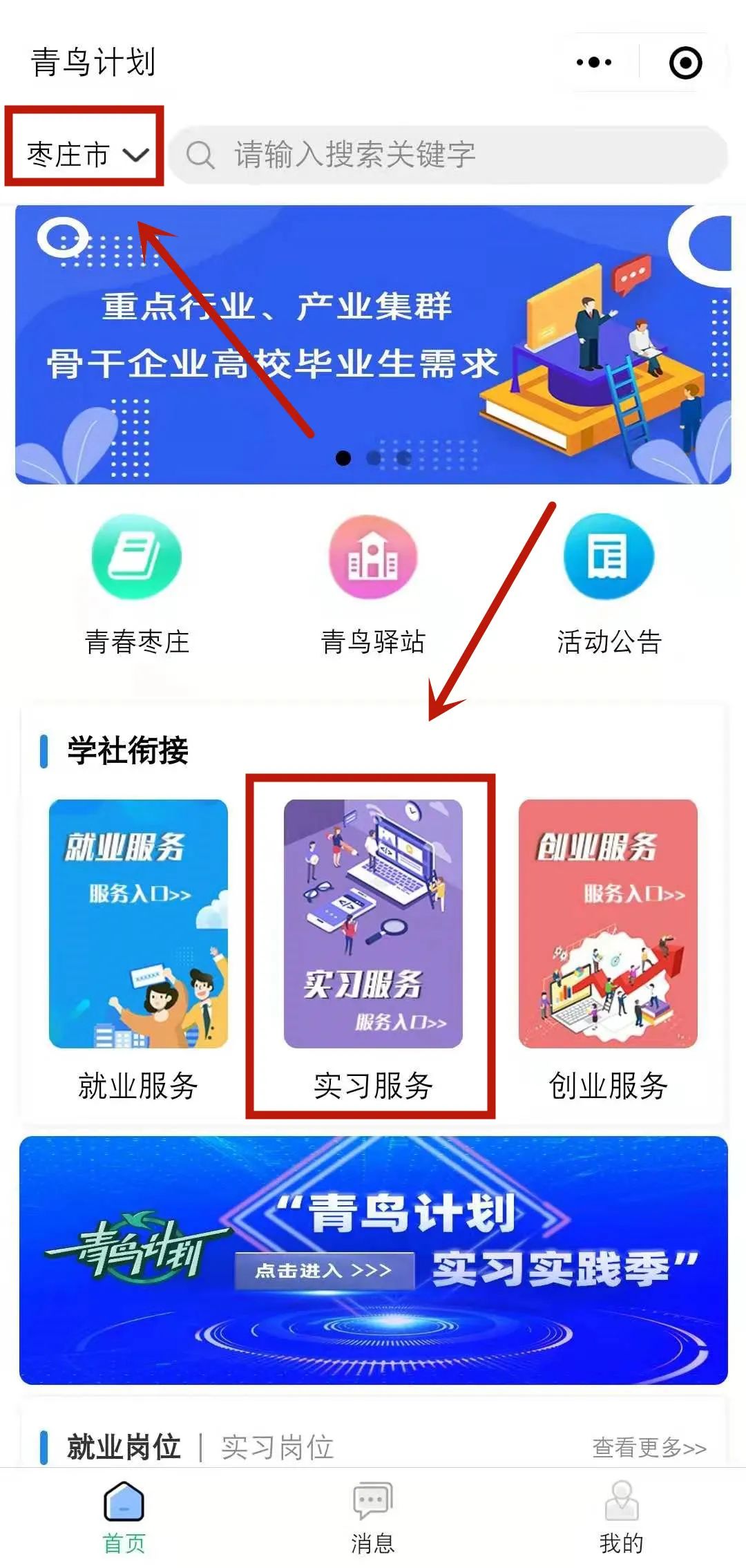Go to the 首页 tab
746x1568 pixels.
(124, 1516)
